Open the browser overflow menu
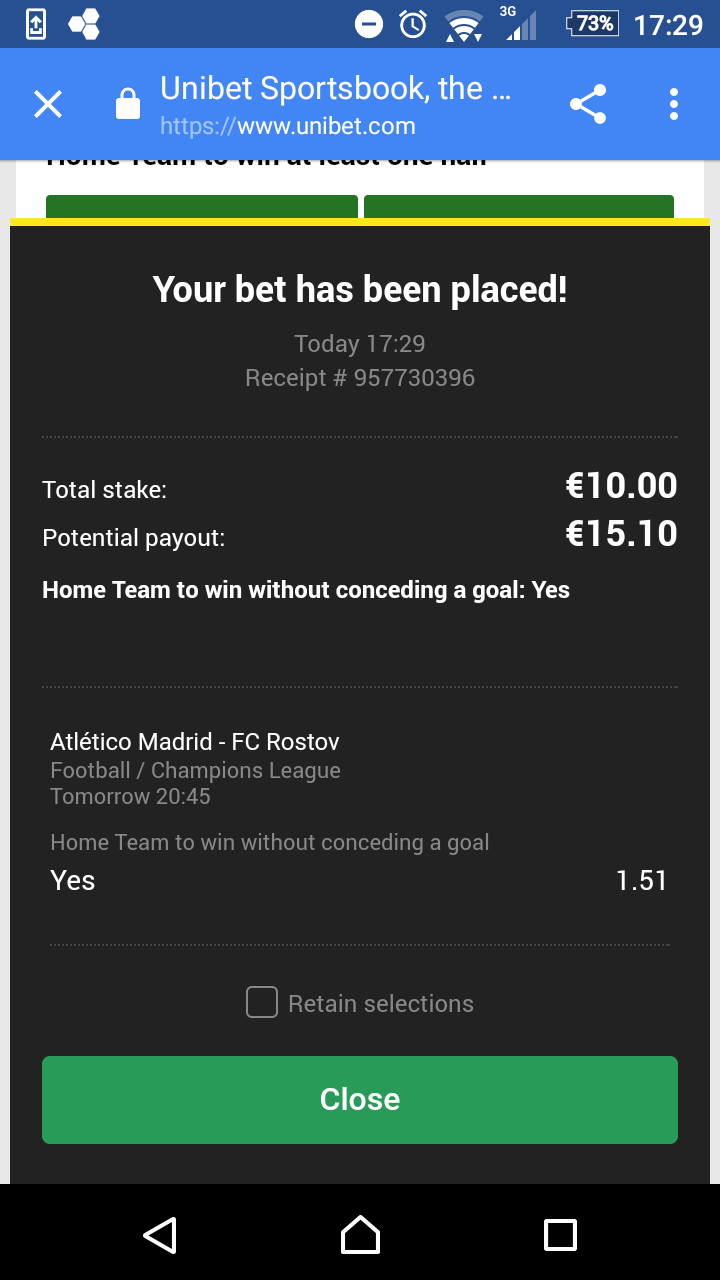This screenshot has height=1280, width=720. pos(674,104)
